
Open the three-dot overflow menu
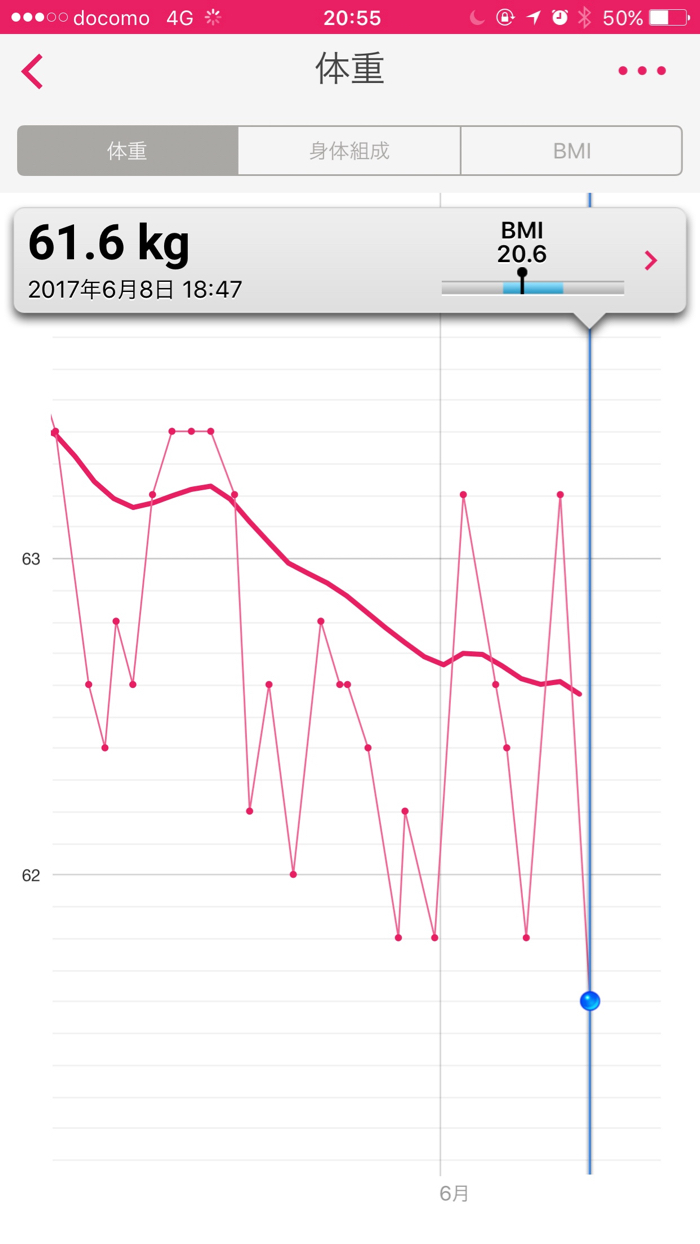(x=642, y=71)
